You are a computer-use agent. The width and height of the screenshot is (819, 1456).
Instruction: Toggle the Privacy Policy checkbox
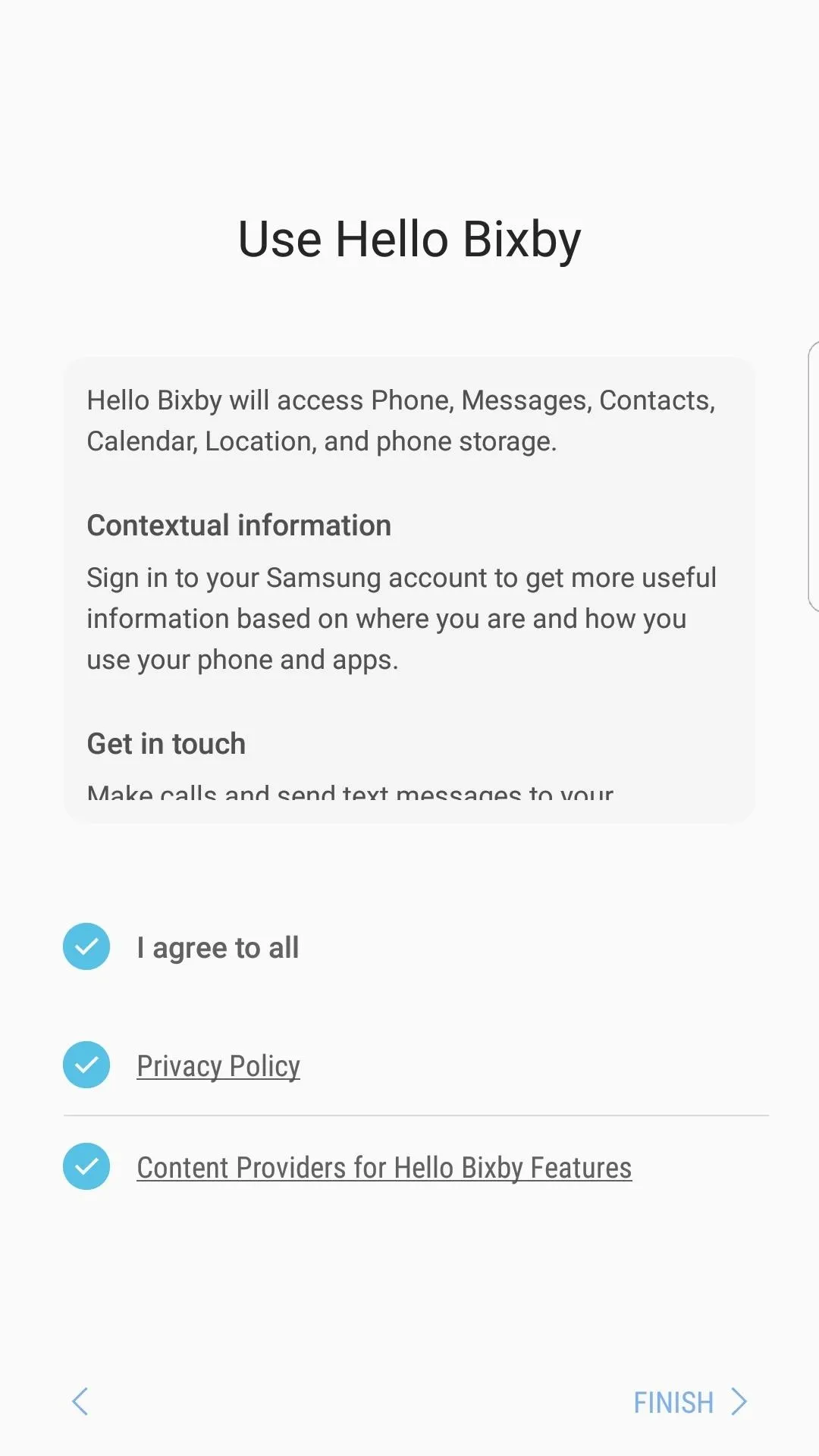click(x=86, y=1065)
